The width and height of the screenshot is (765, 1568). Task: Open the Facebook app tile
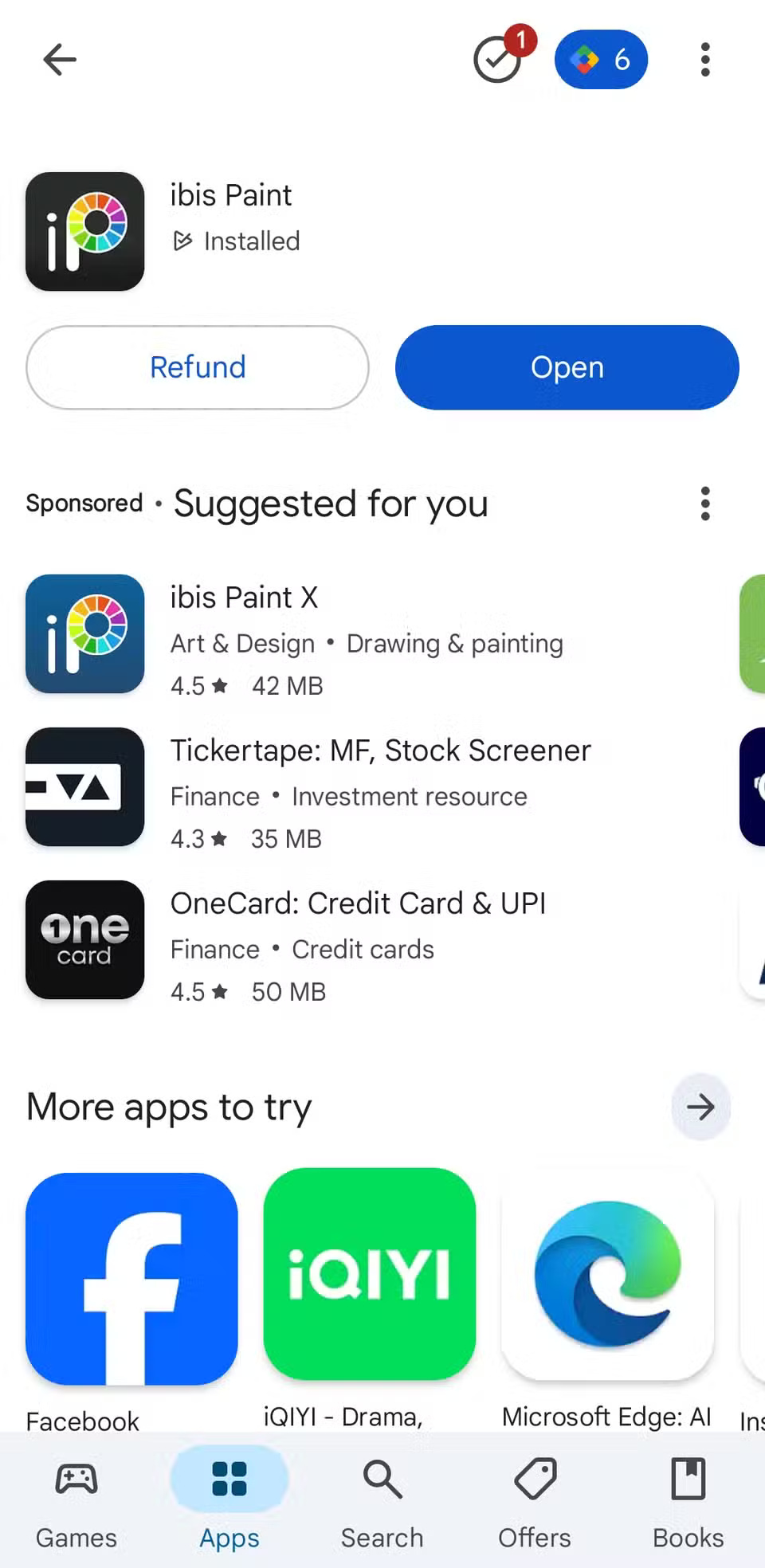pyautogui.click(x=131, y=1278)
